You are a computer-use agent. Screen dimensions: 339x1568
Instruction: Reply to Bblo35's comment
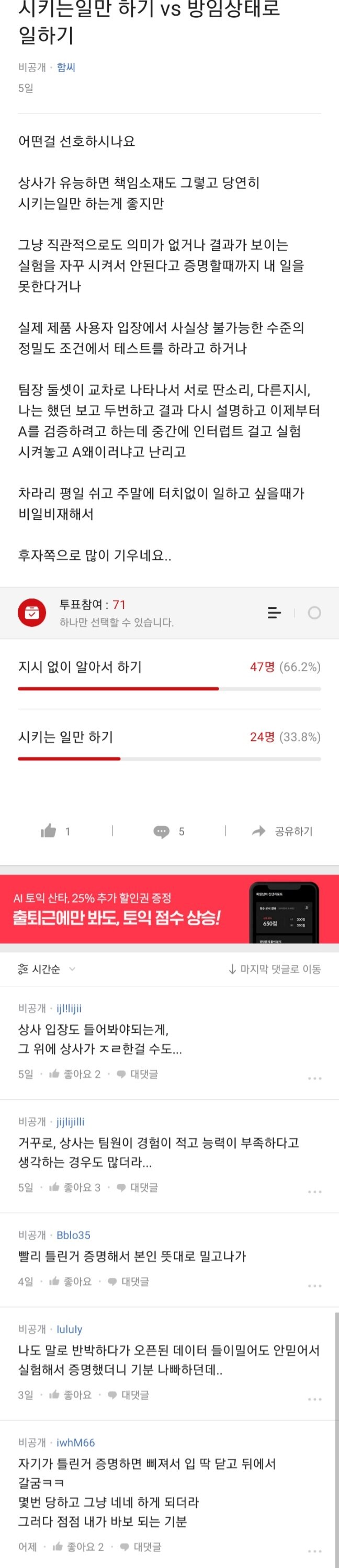click(x=128, y=1281)
